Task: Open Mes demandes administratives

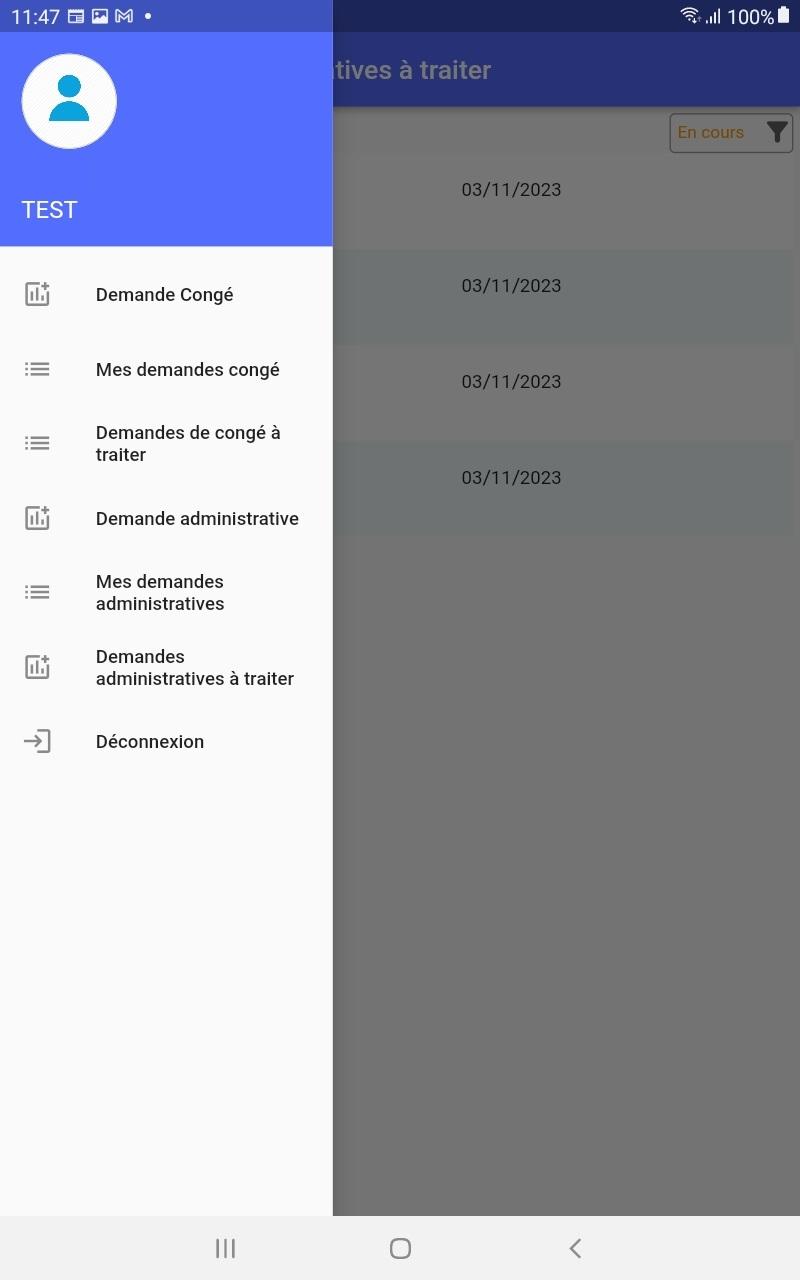Action: [x=166, y=592]
